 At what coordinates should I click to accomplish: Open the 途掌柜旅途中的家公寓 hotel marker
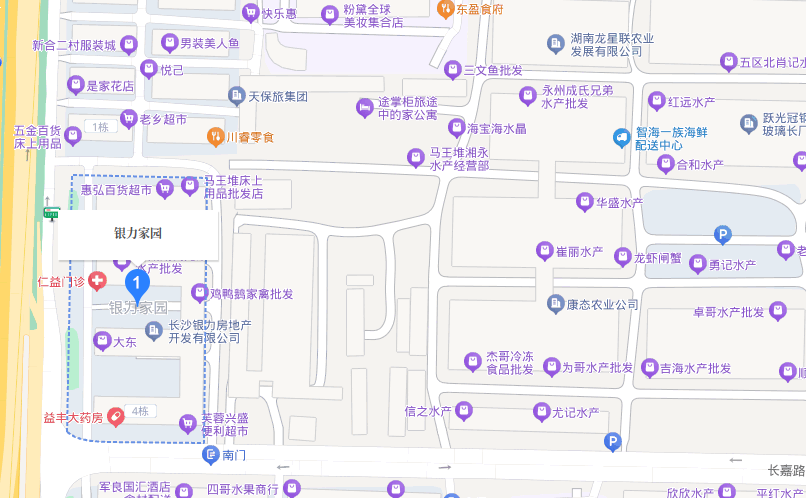pos(364,107)
